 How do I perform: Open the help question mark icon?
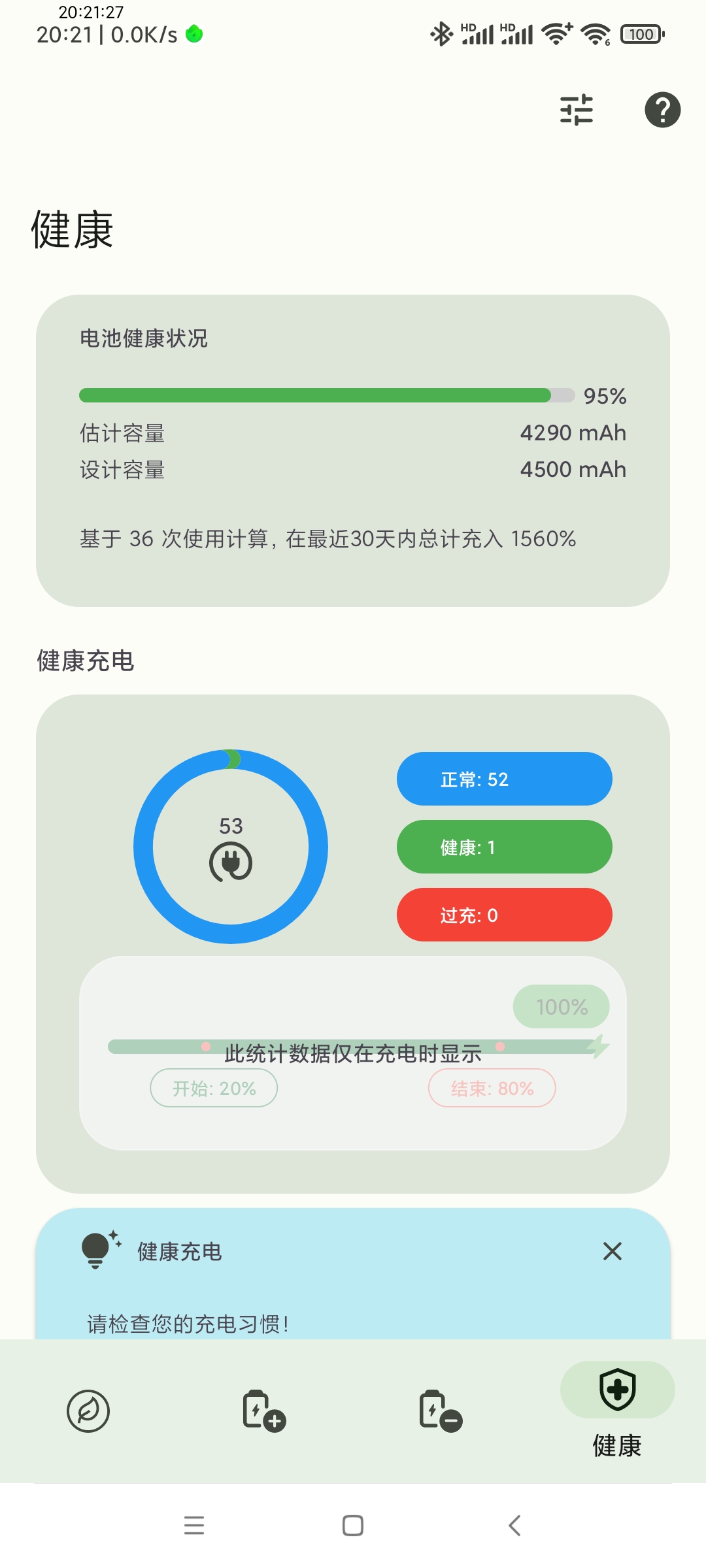pos(662,110)
